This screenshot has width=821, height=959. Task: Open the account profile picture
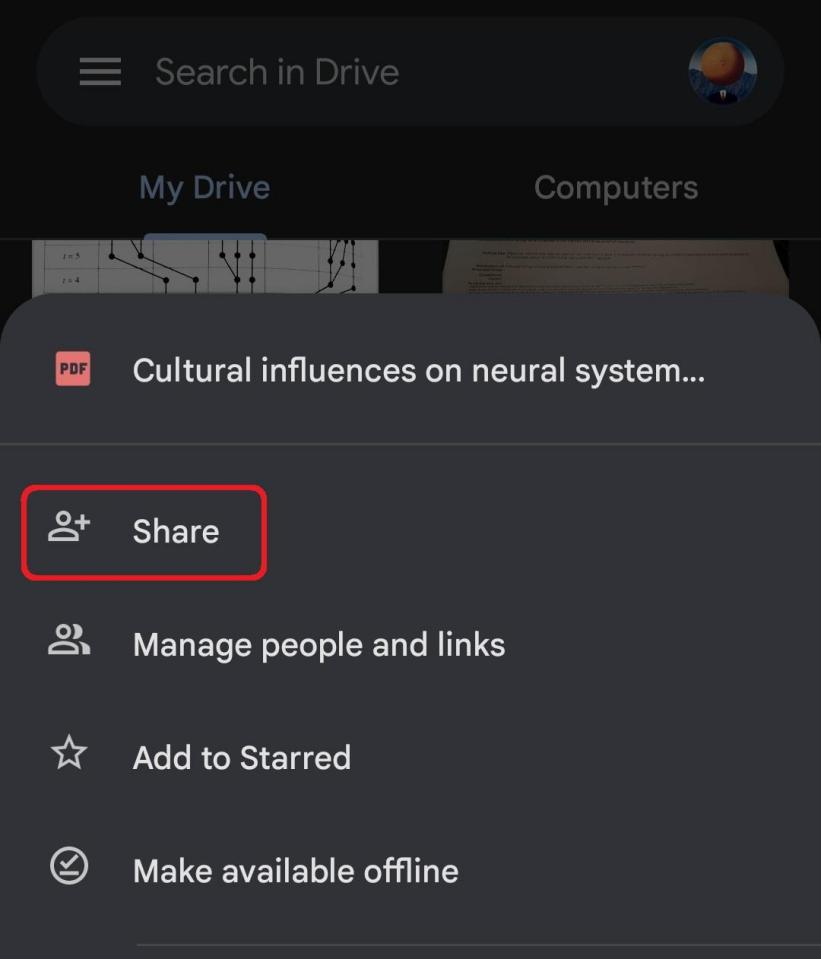pyautogui.click(x=722, y=72)
